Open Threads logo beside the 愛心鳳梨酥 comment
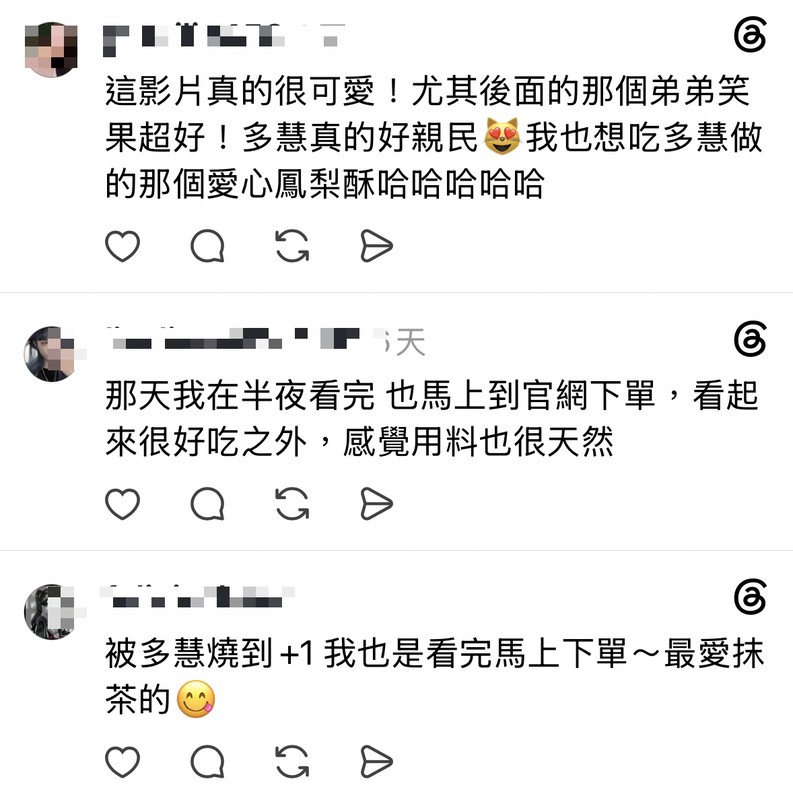 pos(750,35)
